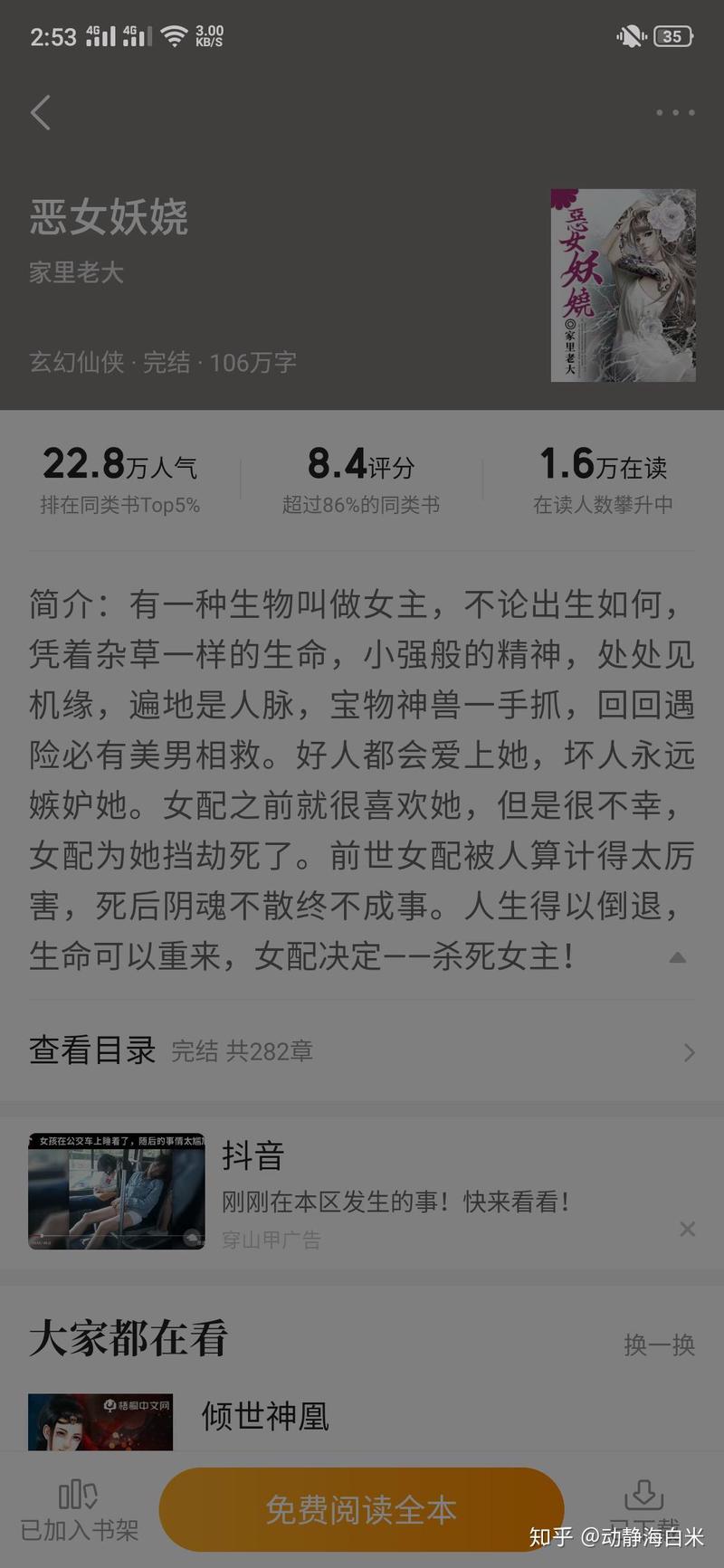The width and height of the screenshot is (724, 1568).
Task: Collapse the book synopsis with the arrow
Action: 676,955
